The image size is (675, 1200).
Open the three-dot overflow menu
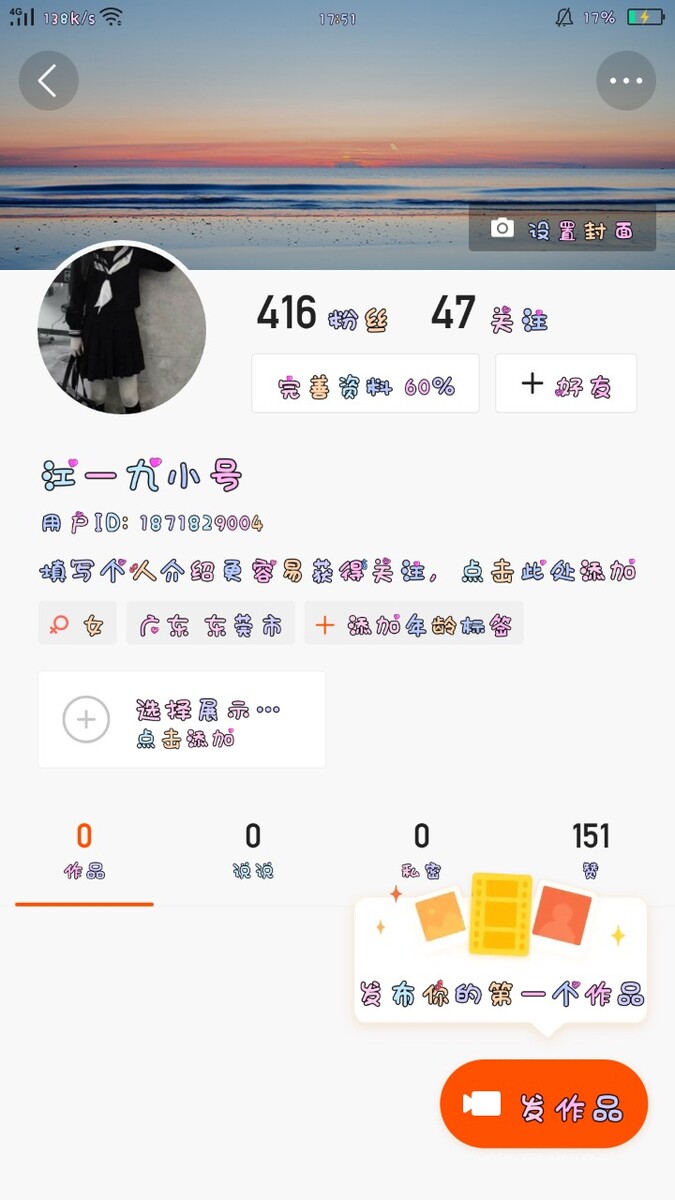(626, 81)
